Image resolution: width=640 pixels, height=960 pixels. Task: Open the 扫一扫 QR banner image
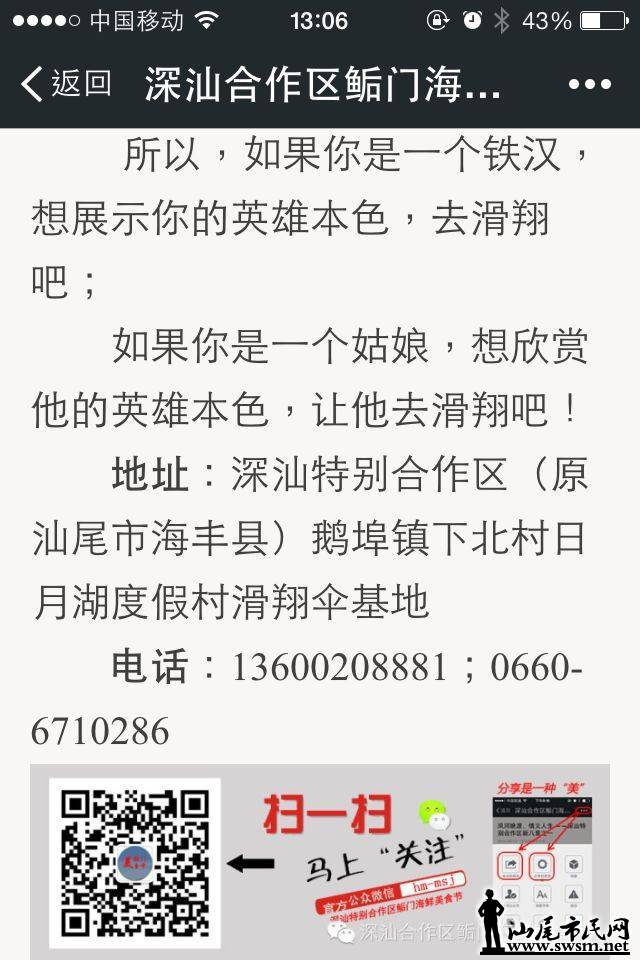click(319, 858)
